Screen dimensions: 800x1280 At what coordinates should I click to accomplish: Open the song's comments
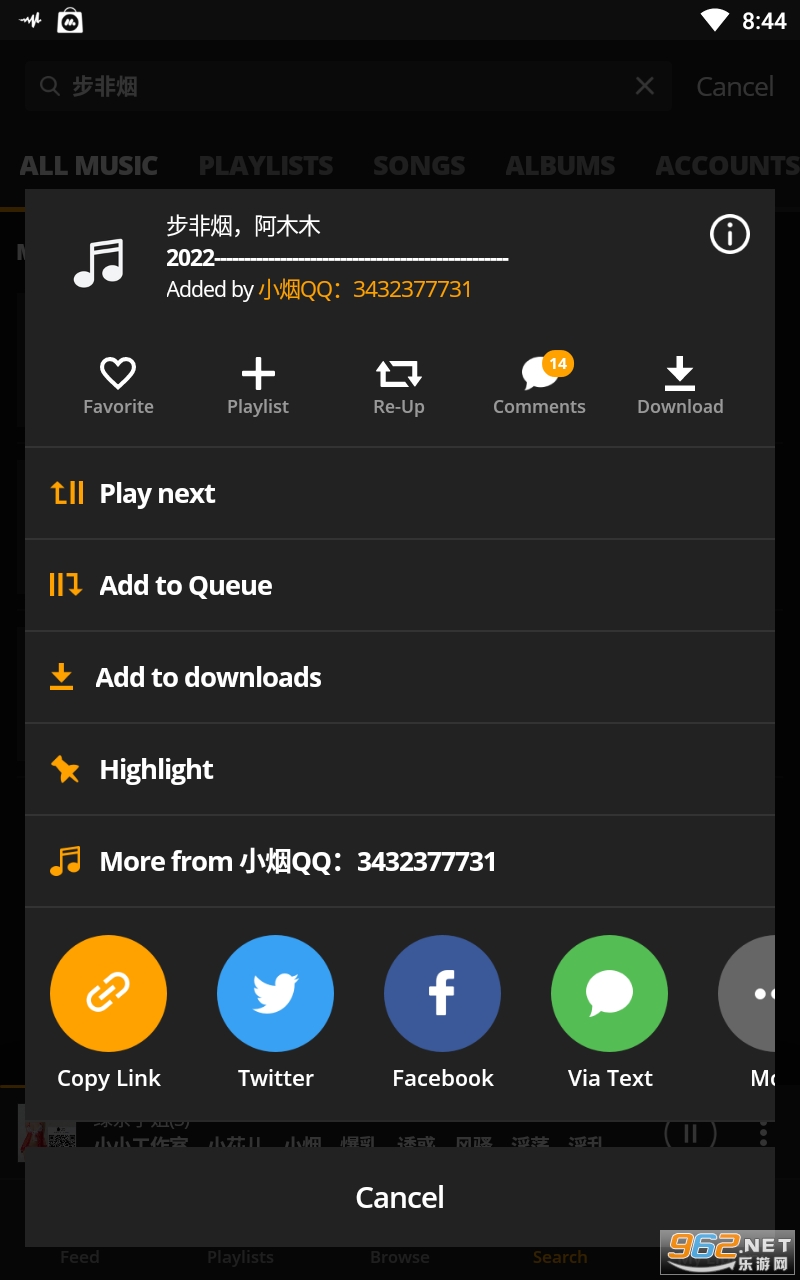540,385
